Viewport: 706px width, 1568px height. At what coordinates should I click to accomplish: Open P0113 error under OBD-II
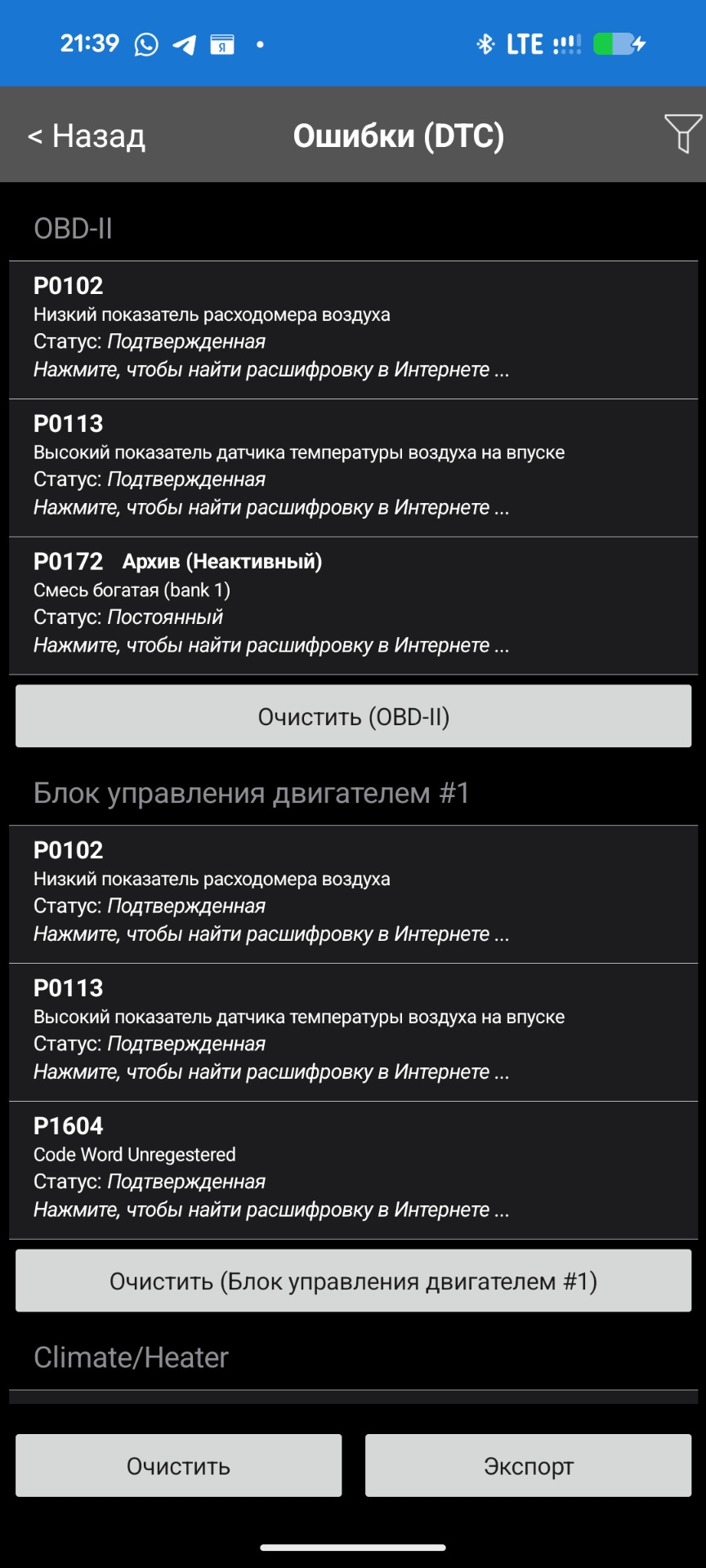(x=353, y=467)
